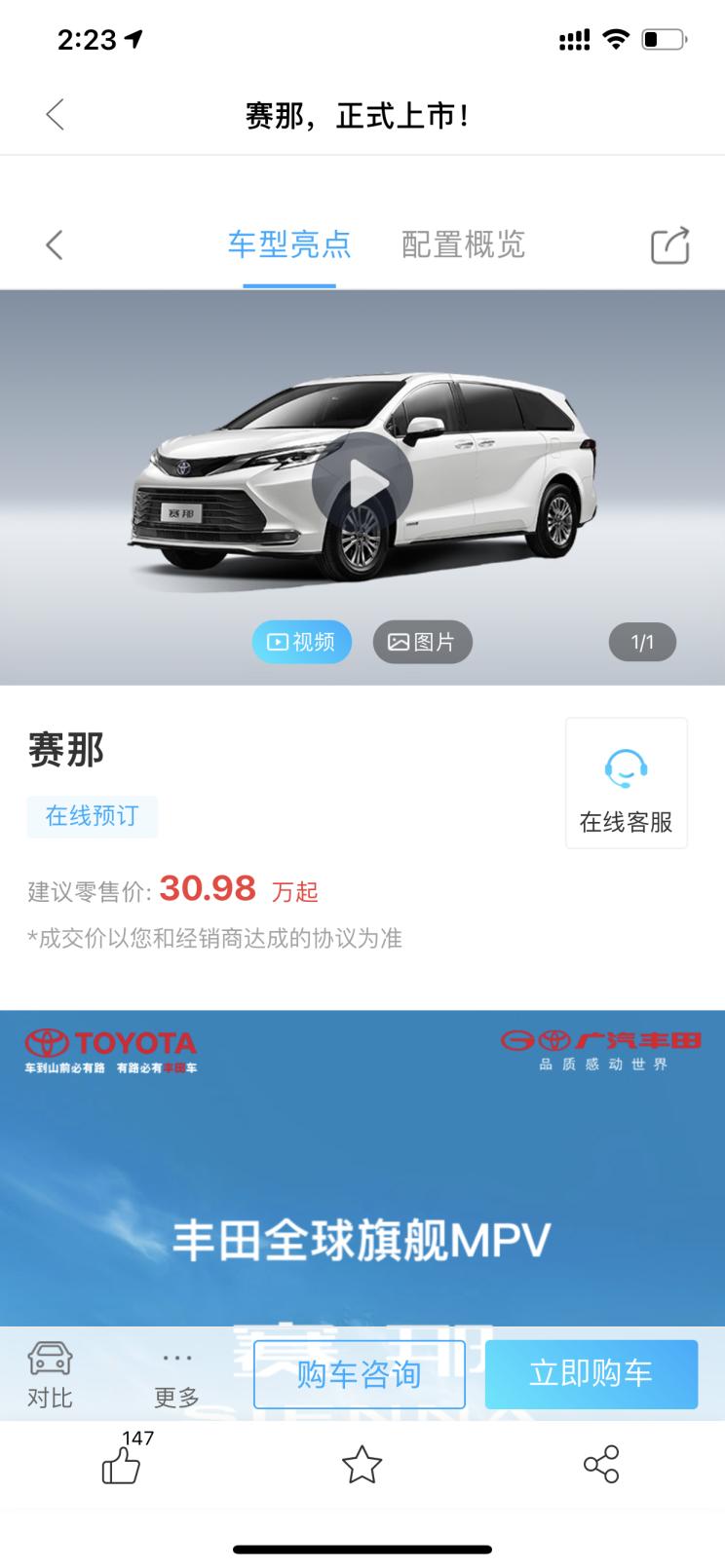
Task: Switch to the 配置概览 tab
Action: (463, 245)
